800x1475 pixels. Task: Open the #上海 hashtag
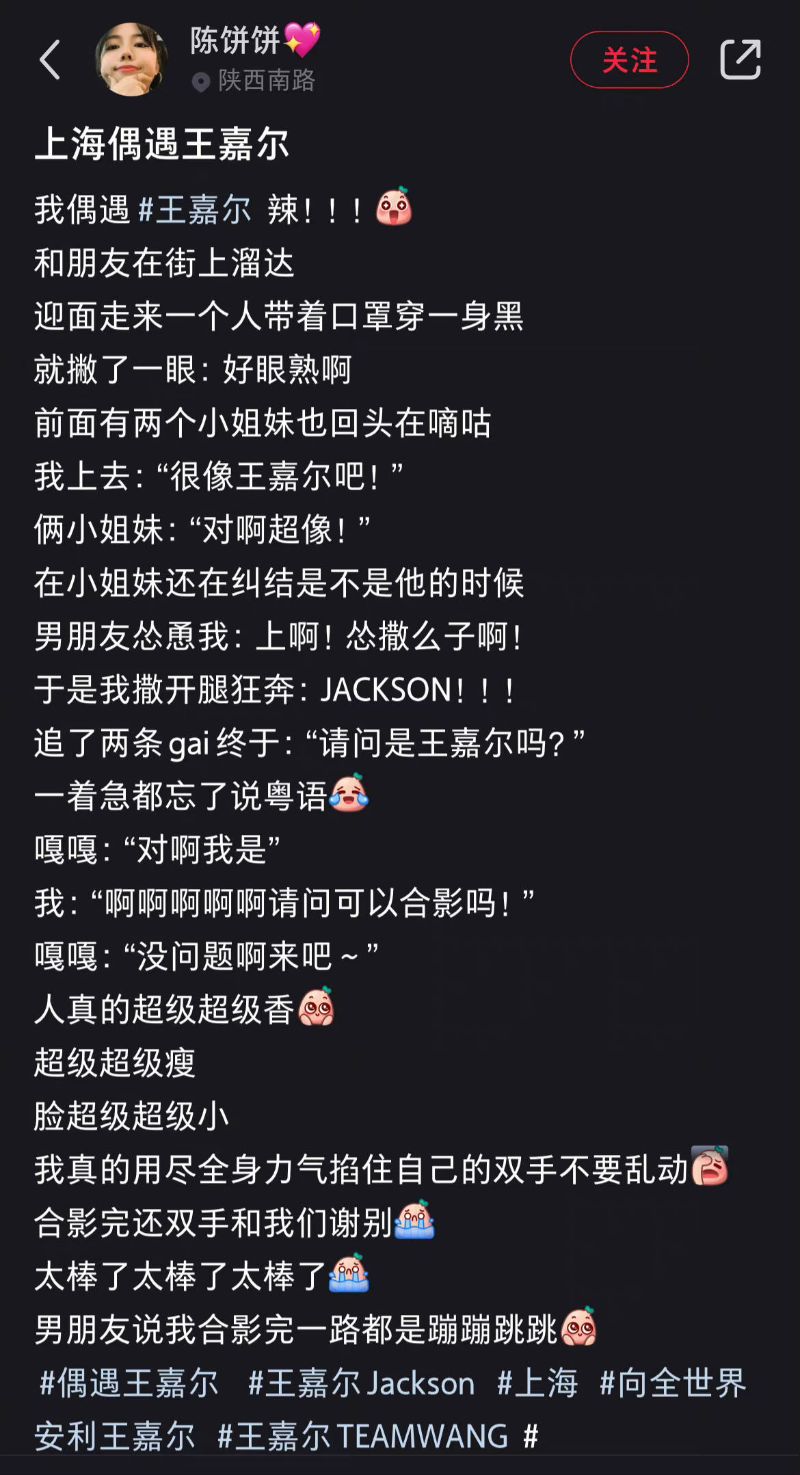[x=537, y=1383]
